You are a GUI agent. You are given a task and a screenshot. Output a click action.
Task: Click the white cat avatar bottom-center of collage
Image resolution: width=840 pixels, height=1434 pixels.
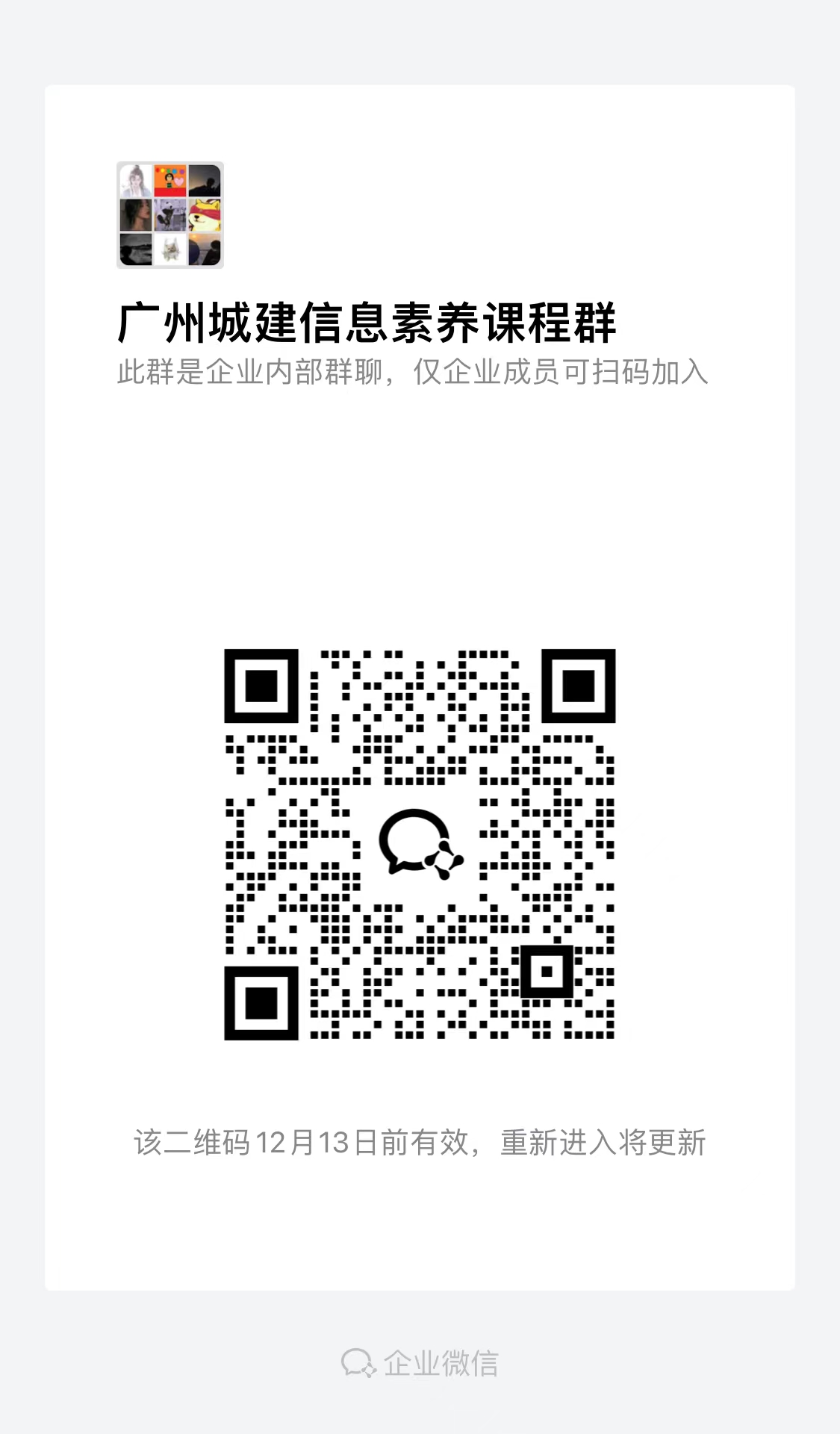pyautogui.click(x=170, y=249)
